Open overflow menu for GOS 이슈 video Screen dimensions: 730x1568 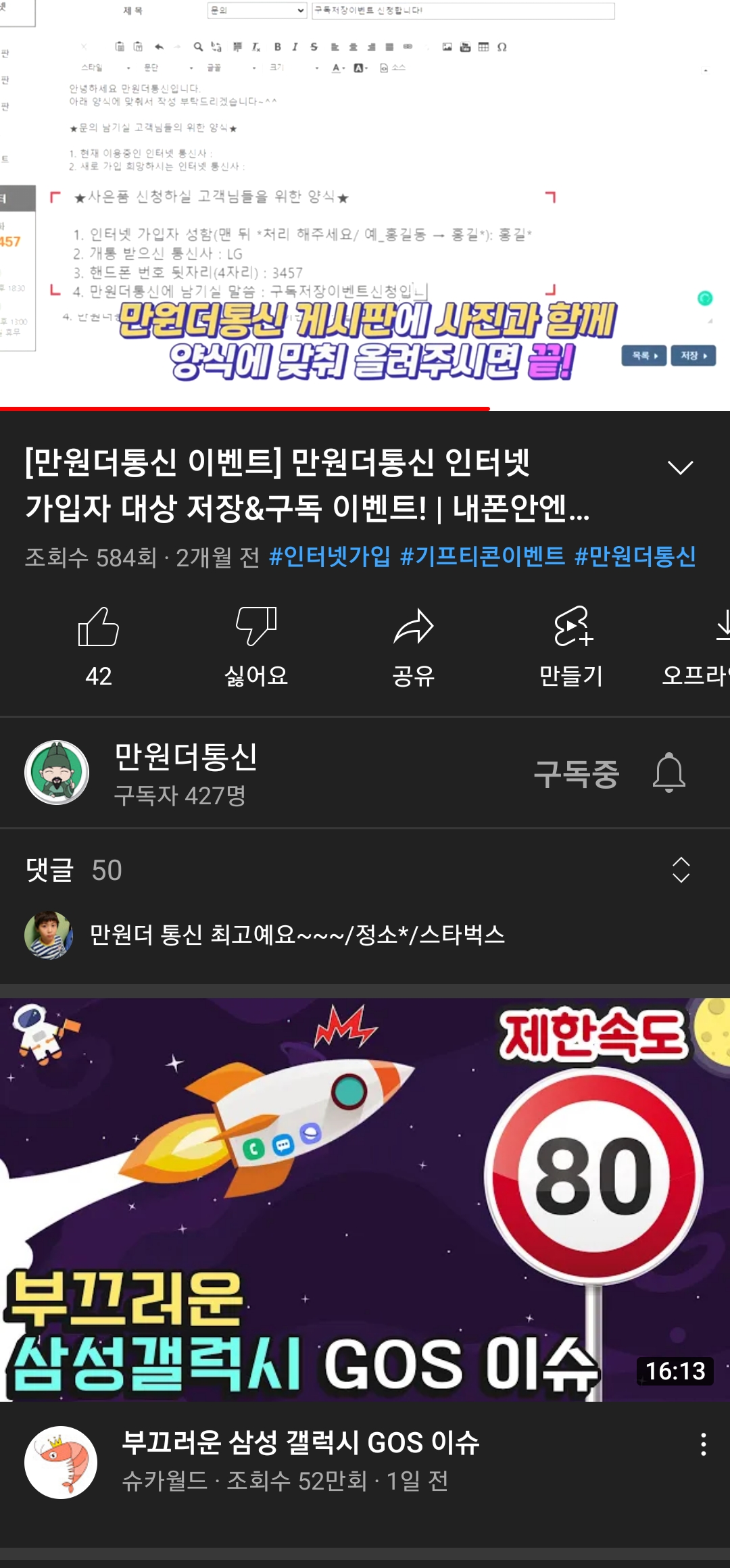(x=703, y=1444)
